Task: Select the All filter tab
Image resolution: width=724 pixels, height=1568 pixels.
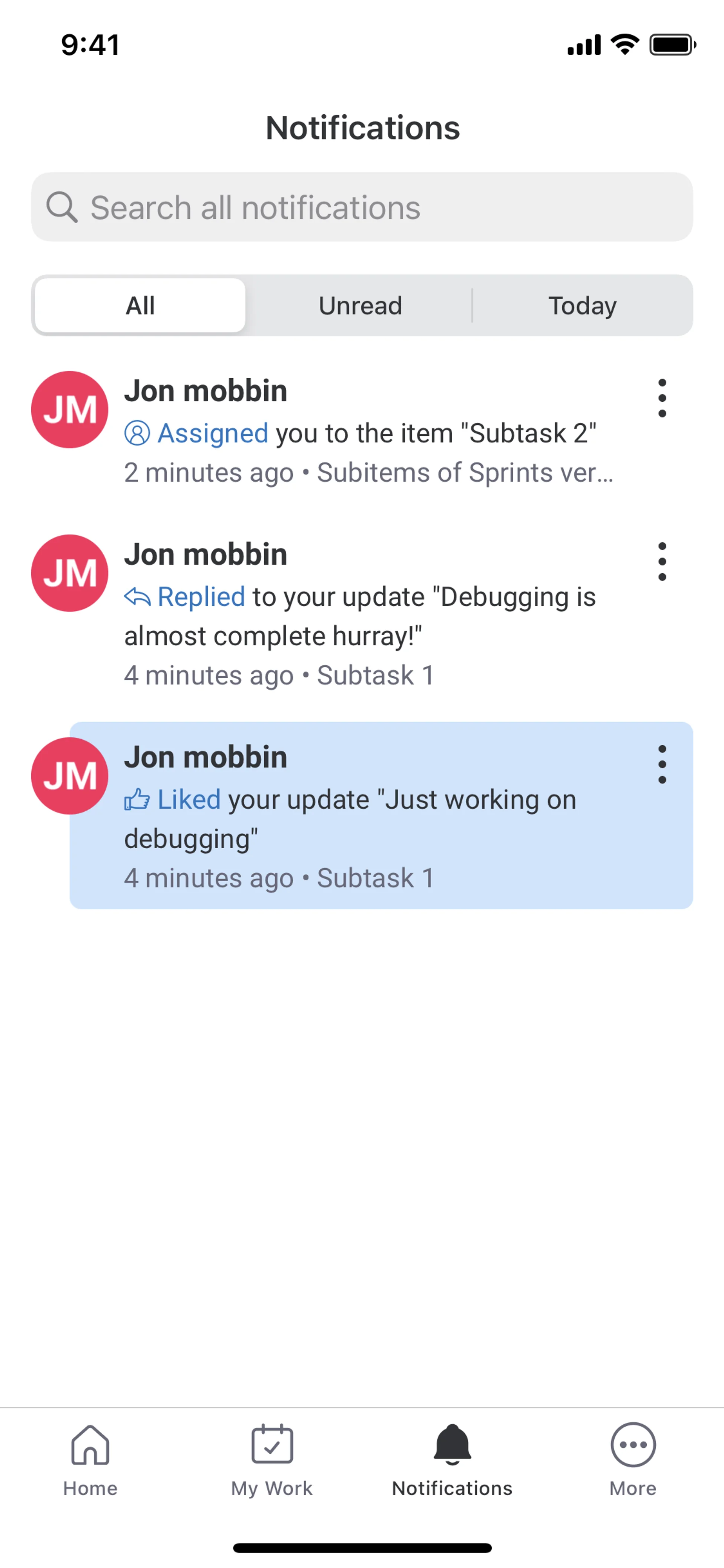Action: click(140, 306)
